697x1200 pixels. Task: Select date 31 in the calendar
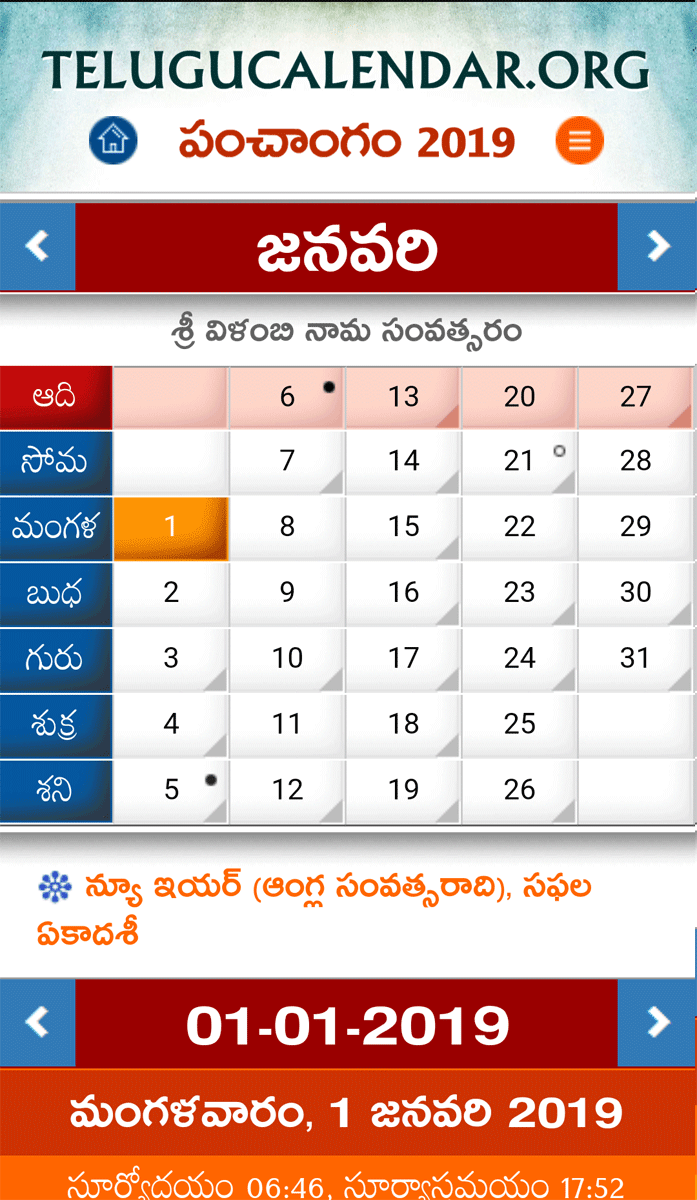[635, 659]
